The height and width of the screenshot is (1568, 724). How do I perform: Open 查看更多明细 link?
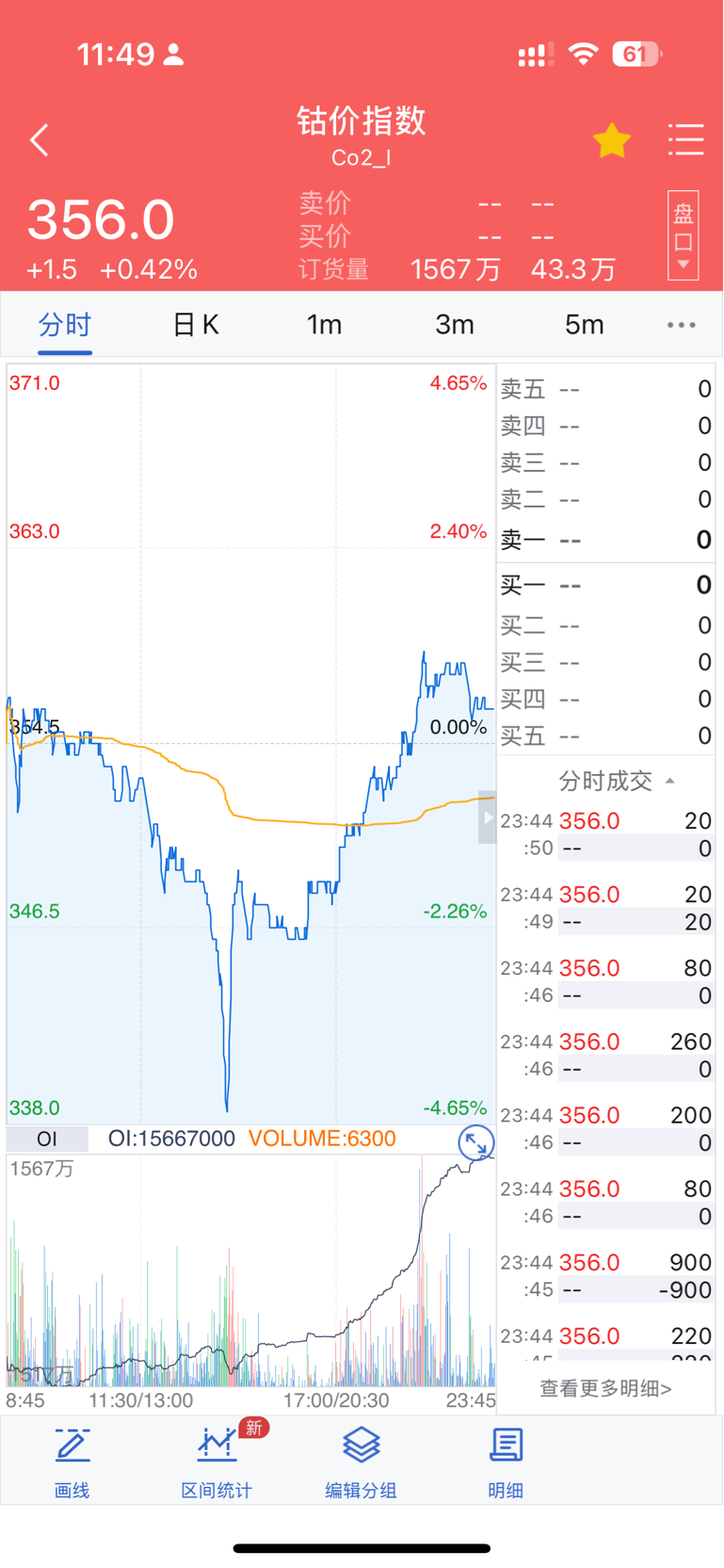click(x=605, y=1388)
